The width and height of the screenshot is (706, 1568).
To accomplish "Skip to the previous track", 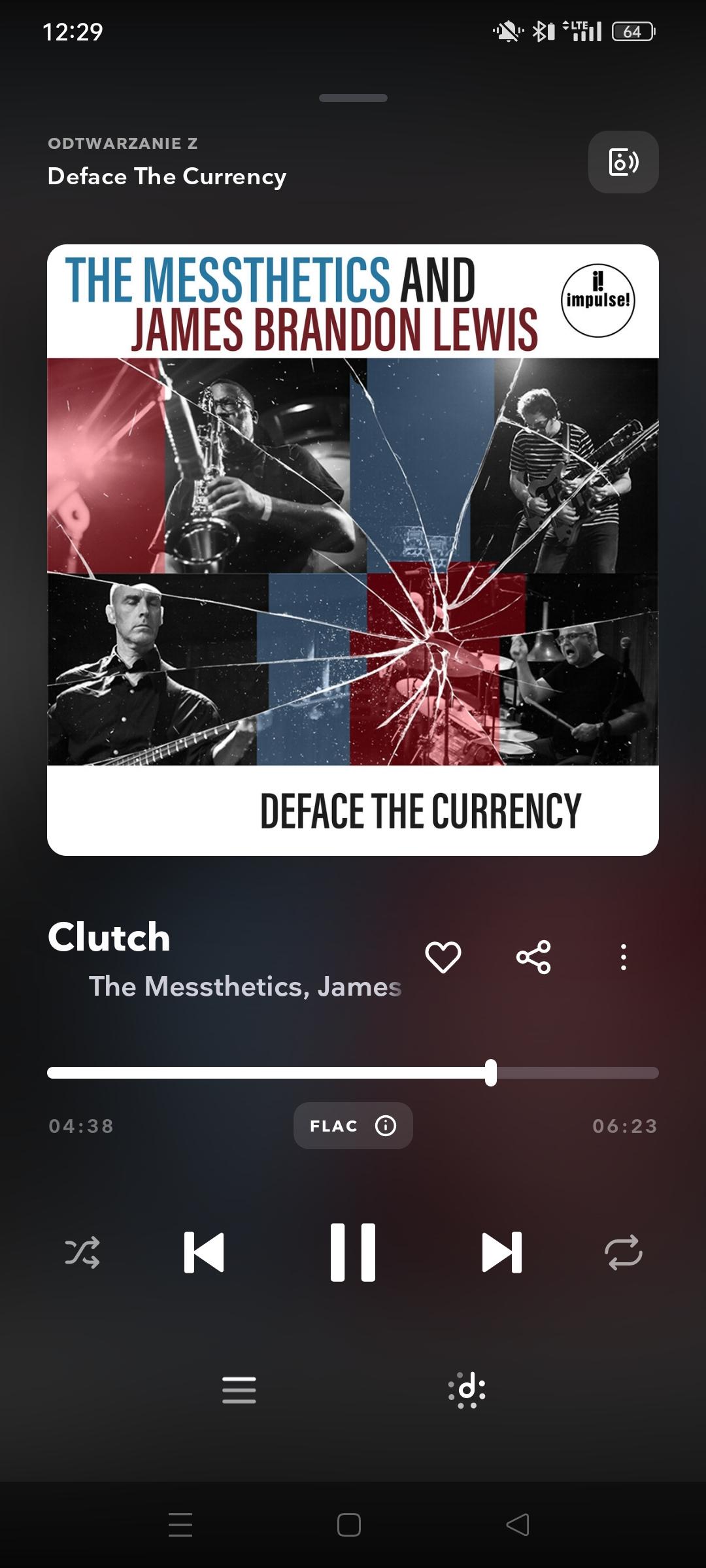I will pyautogui.click(x=204, y=1252).
